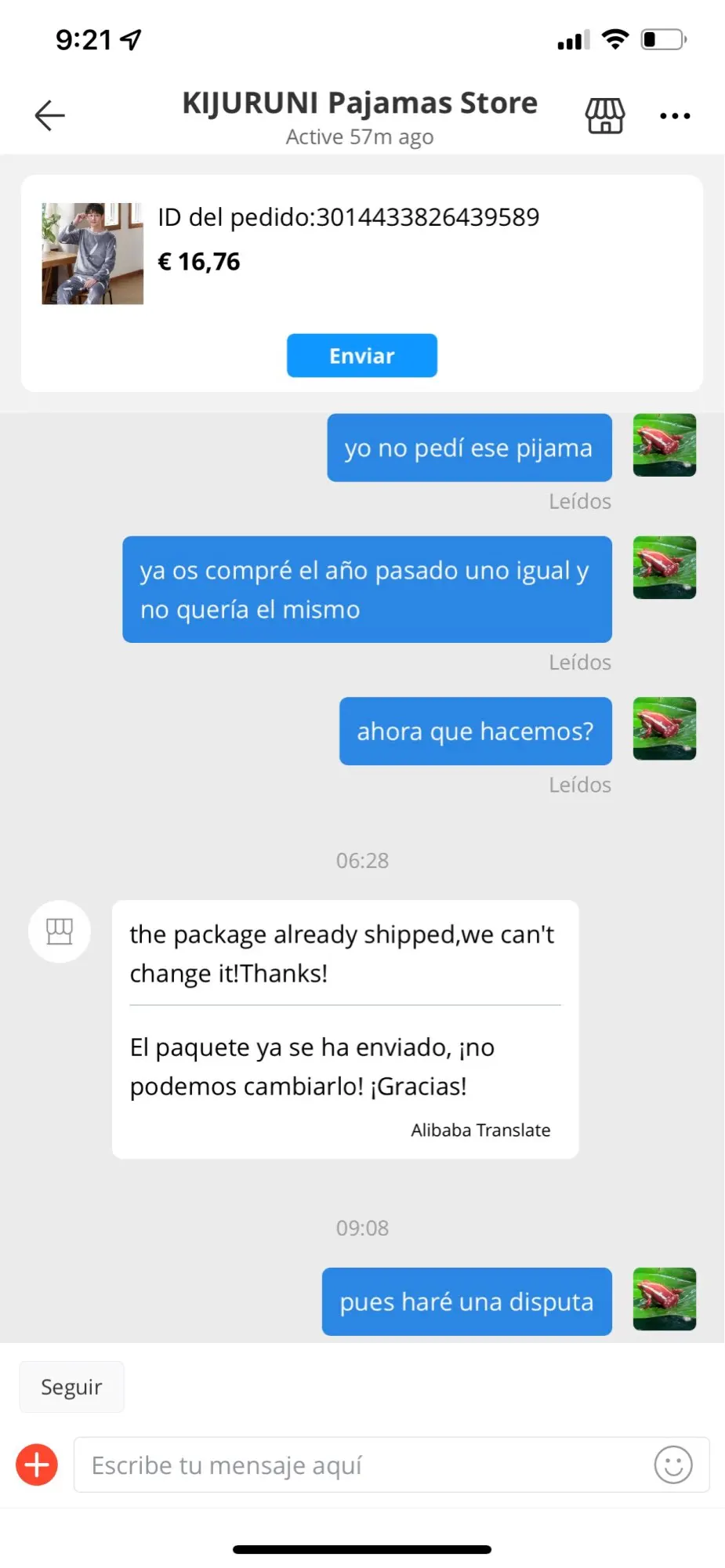Open the three-dot overflow menu

[x=674, y=116]
